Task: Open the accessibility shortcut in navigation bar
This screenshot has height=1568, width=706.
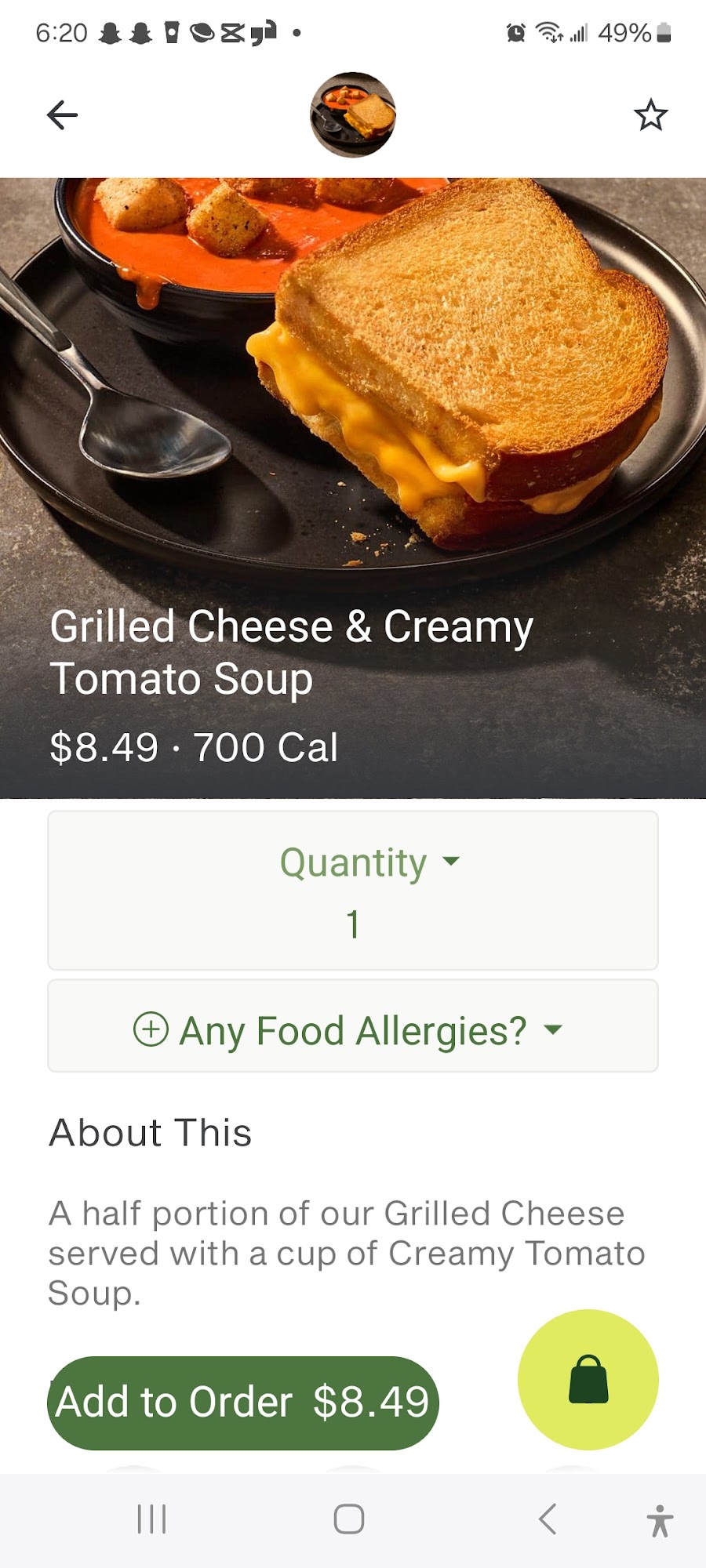Action: coord(660,1520)
